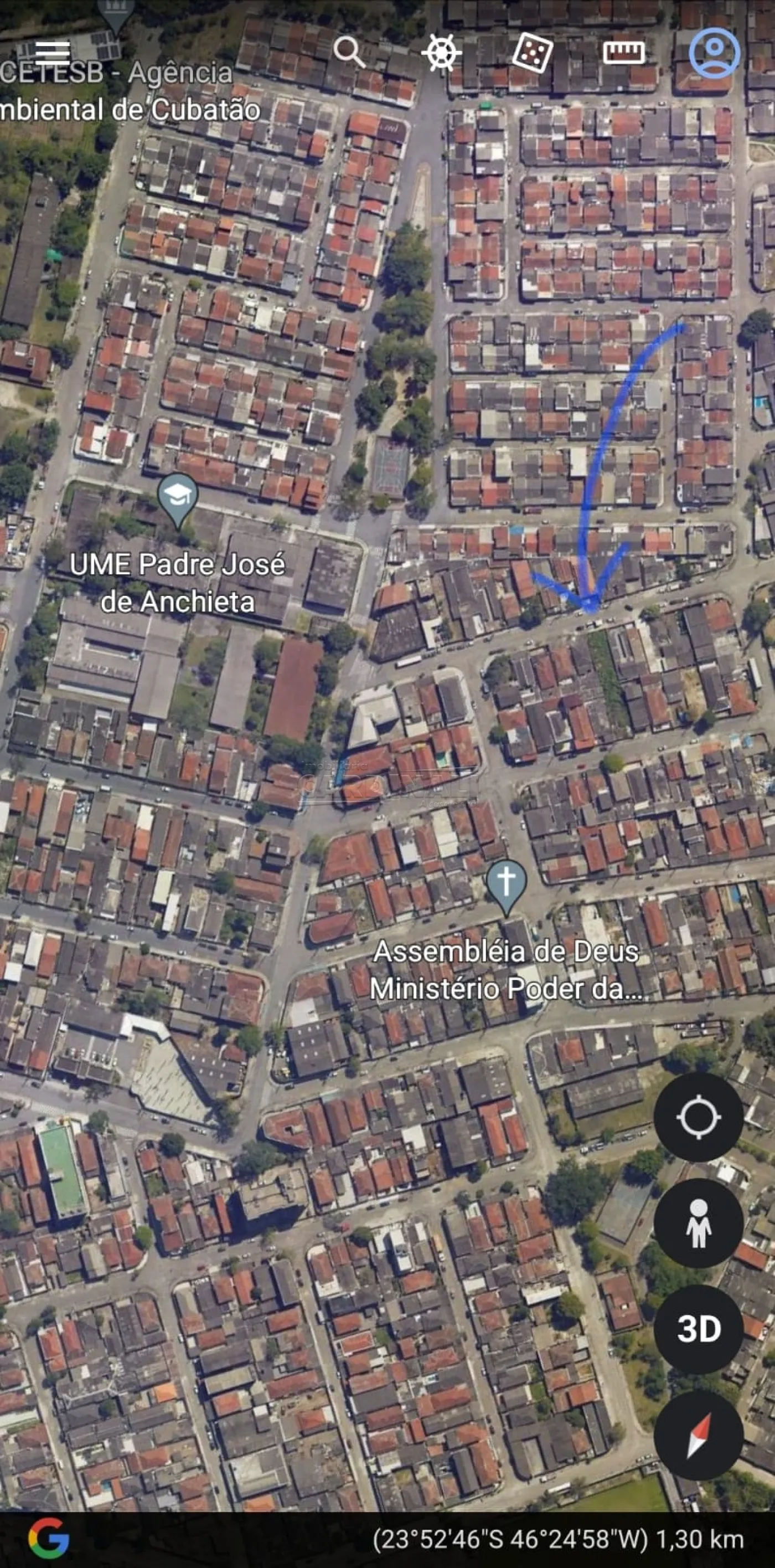Viewport: 775px width, 1568px height.
Task: Open the ruler measuring tool
Action: [x=623, y=53]
